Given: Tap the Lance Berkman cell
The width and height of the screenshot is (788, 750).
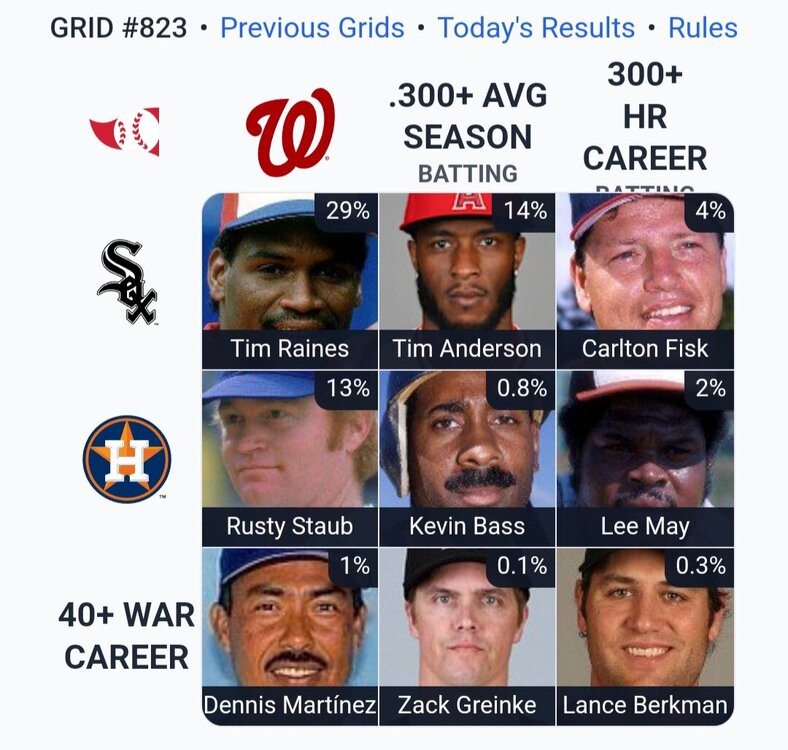Looking at the screenshot, I should (x=645, y=636).
